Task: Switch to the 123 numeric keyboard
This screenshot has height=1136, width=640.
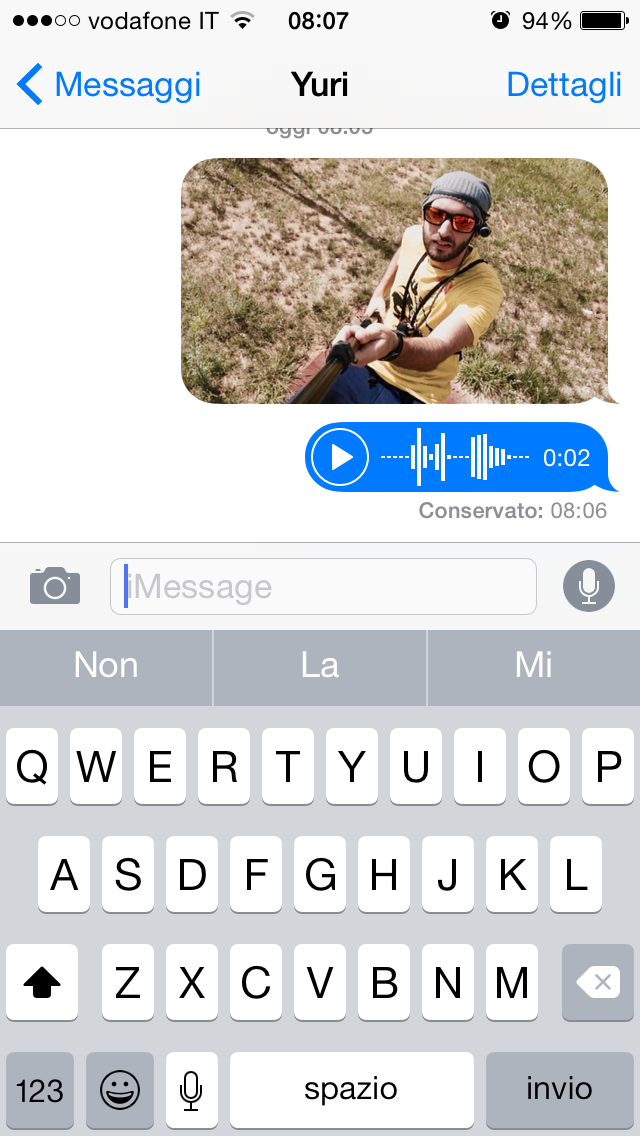Action: pyautogui.click(x=40, y=1090)
